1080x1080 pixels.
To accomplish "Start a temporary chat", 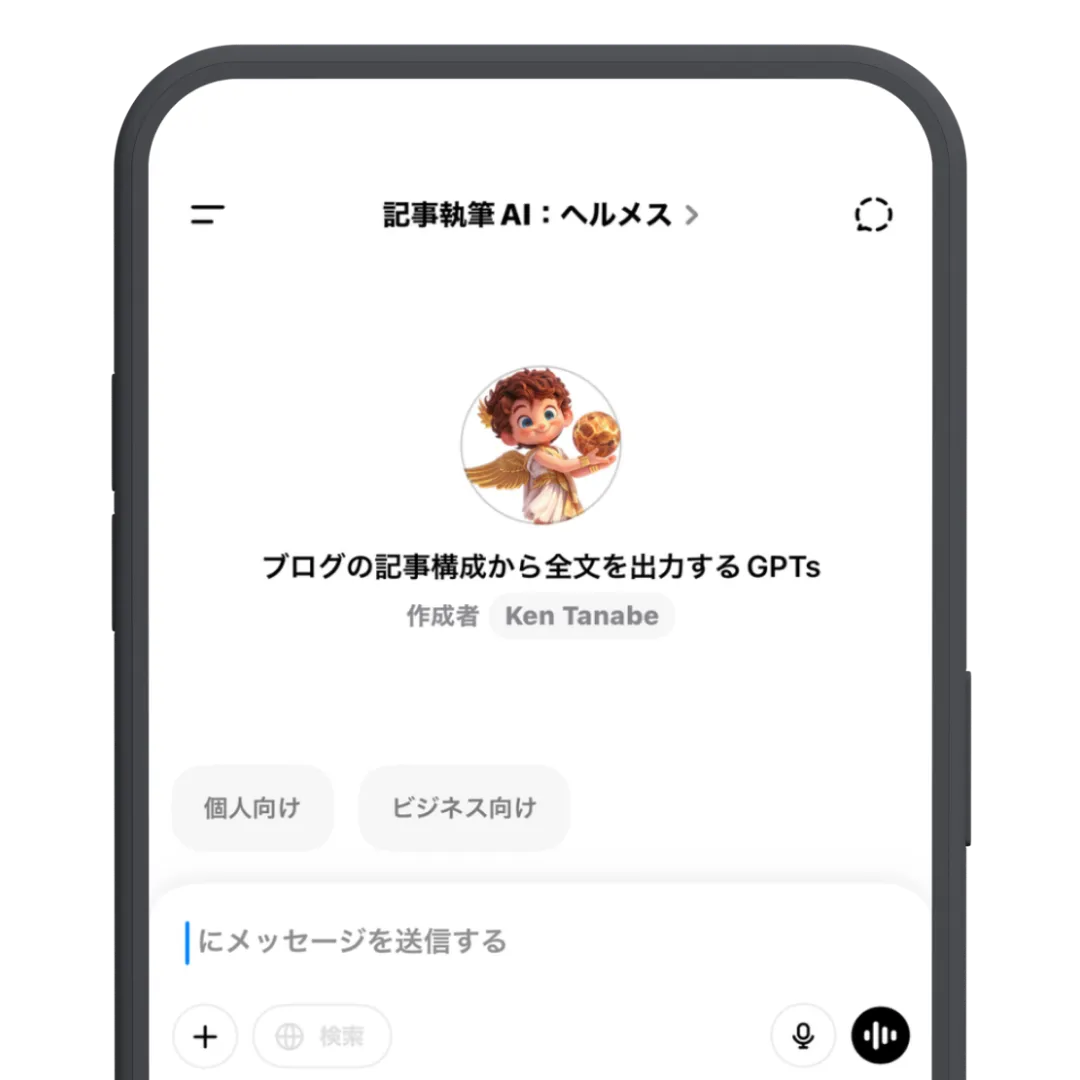I will pyautogui.click(x=873, y=215).
